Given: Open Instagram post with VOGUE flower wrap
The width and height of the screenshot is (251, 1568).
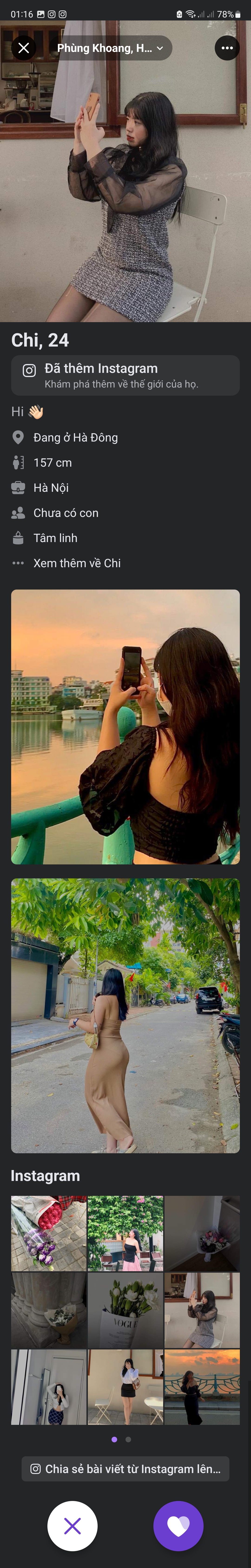Looking at the screenshot, I should (125, 1310).
